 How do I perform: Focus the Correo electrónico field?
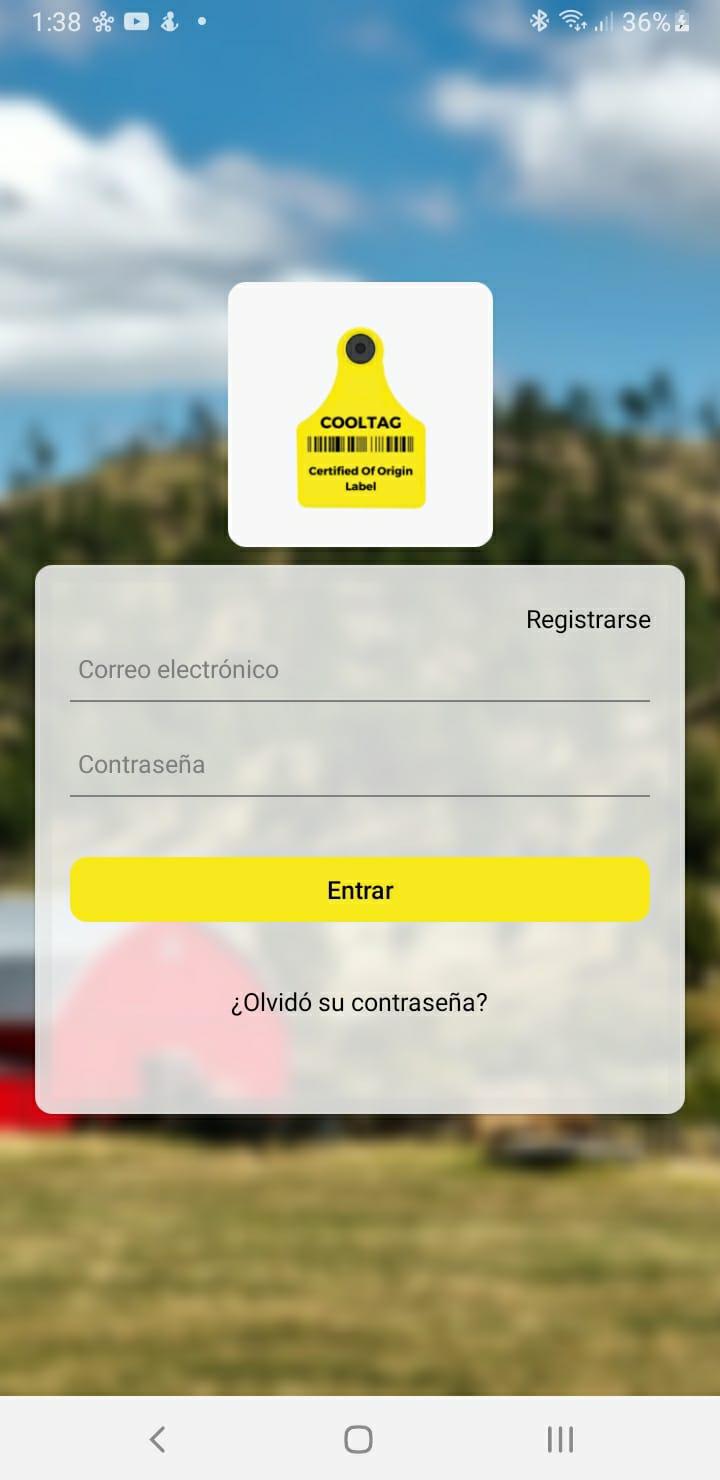[x=360, y=670]
